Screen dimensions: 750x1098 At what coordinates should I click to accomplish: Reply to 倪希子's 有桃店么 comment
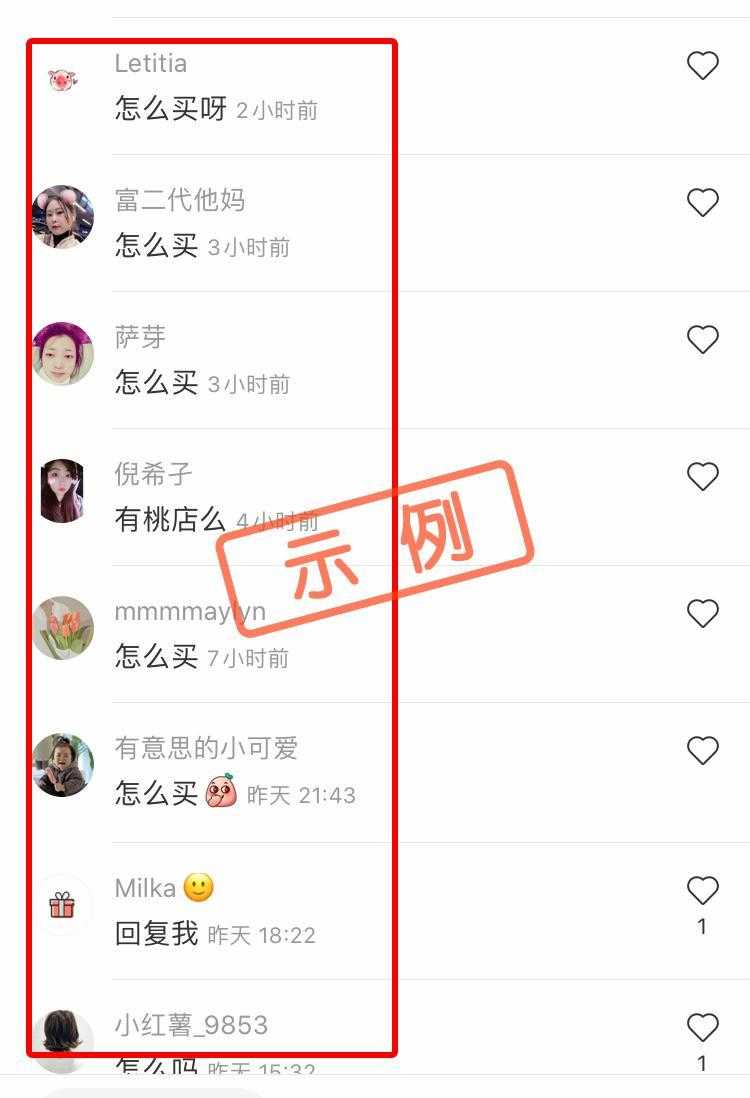click(x=170, y=520)
